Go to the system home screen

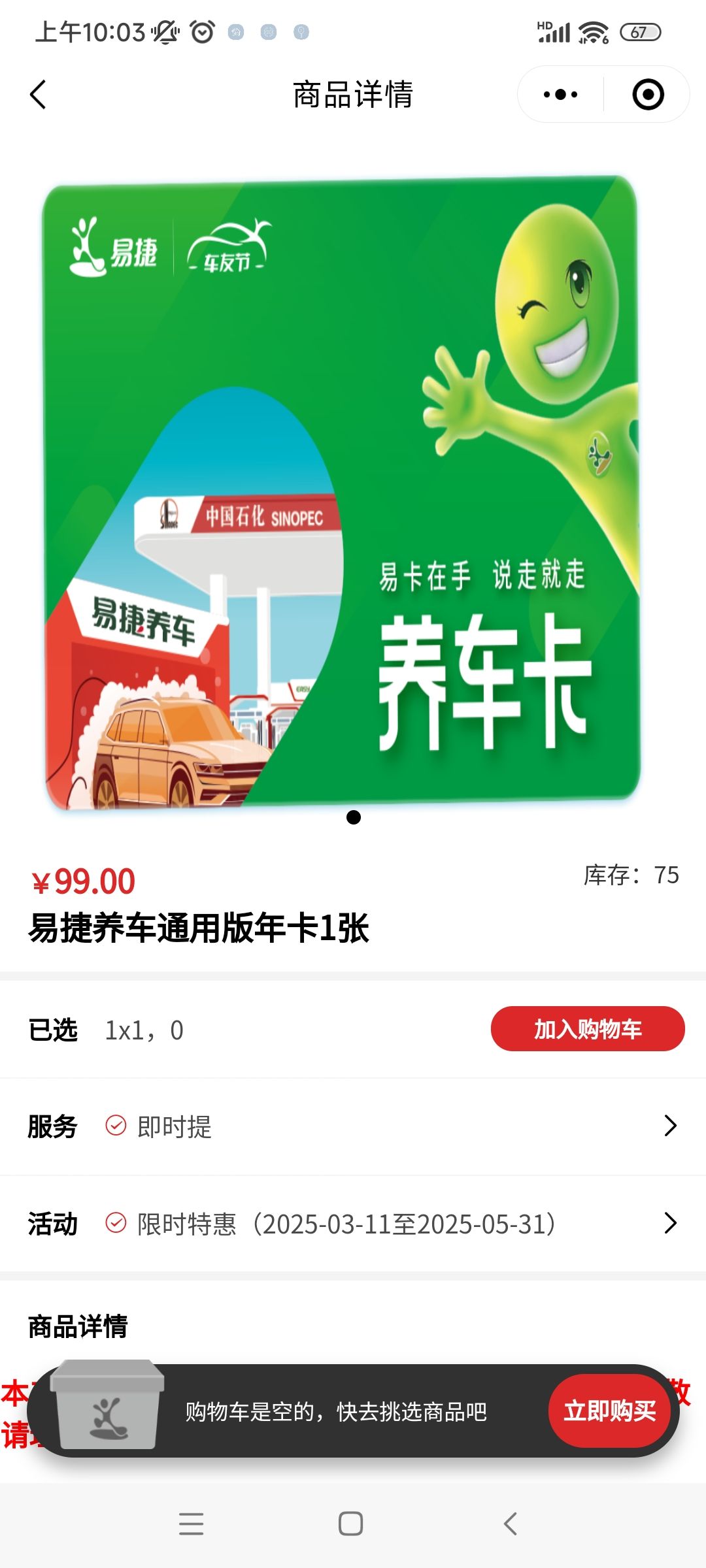tap(351, 1524)
